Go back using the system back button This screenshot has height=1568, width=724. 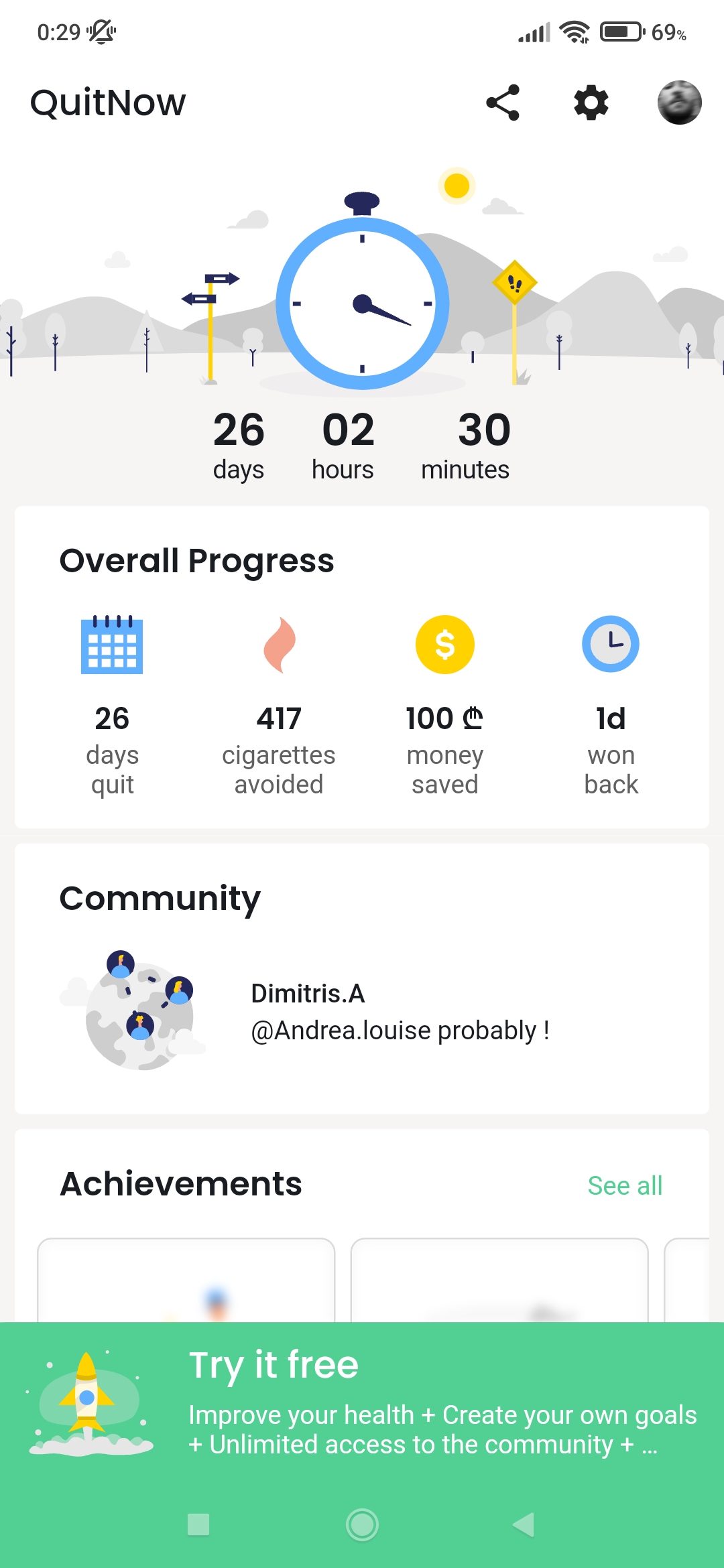(x=524, y=1524)
